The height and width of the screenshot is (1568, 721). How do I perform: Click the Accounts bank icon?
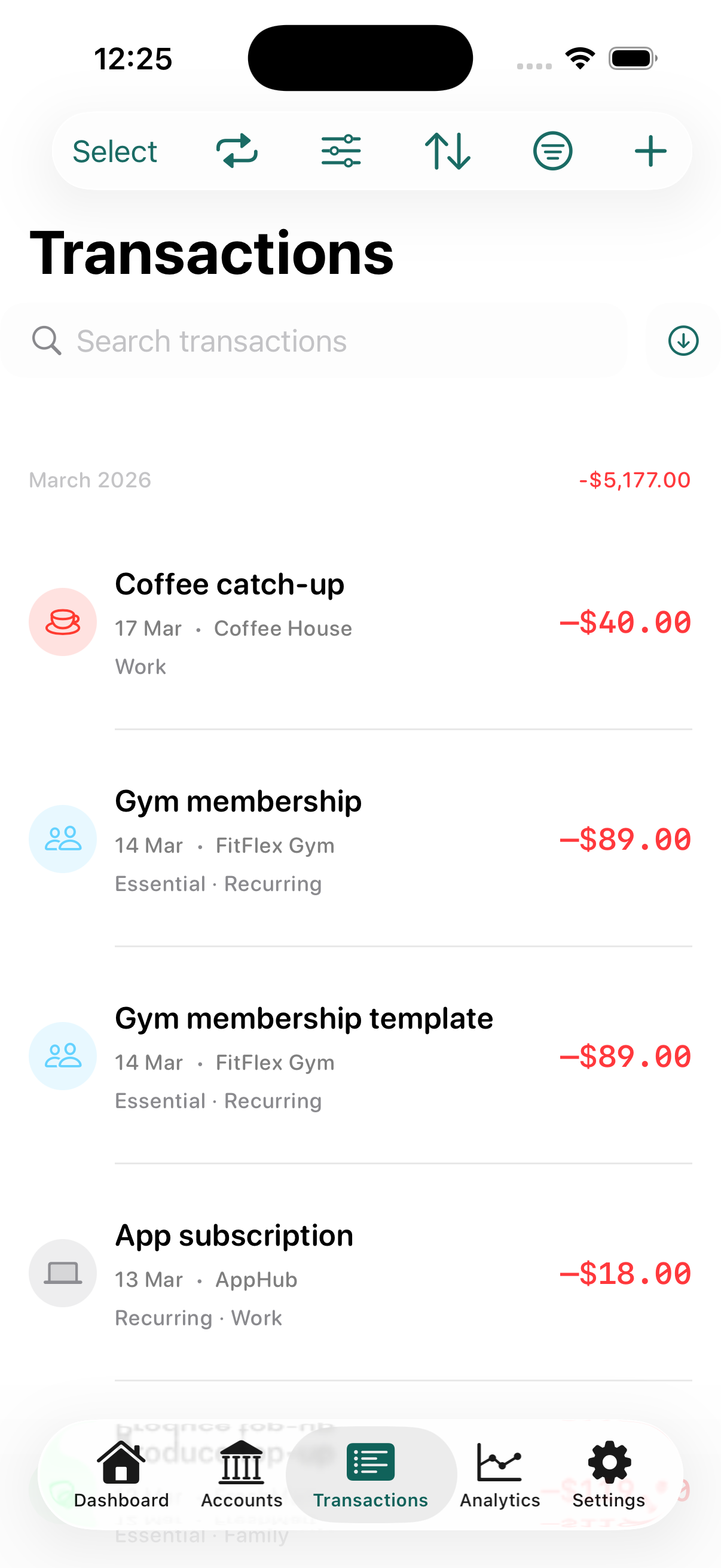(x=241, y=1462)
